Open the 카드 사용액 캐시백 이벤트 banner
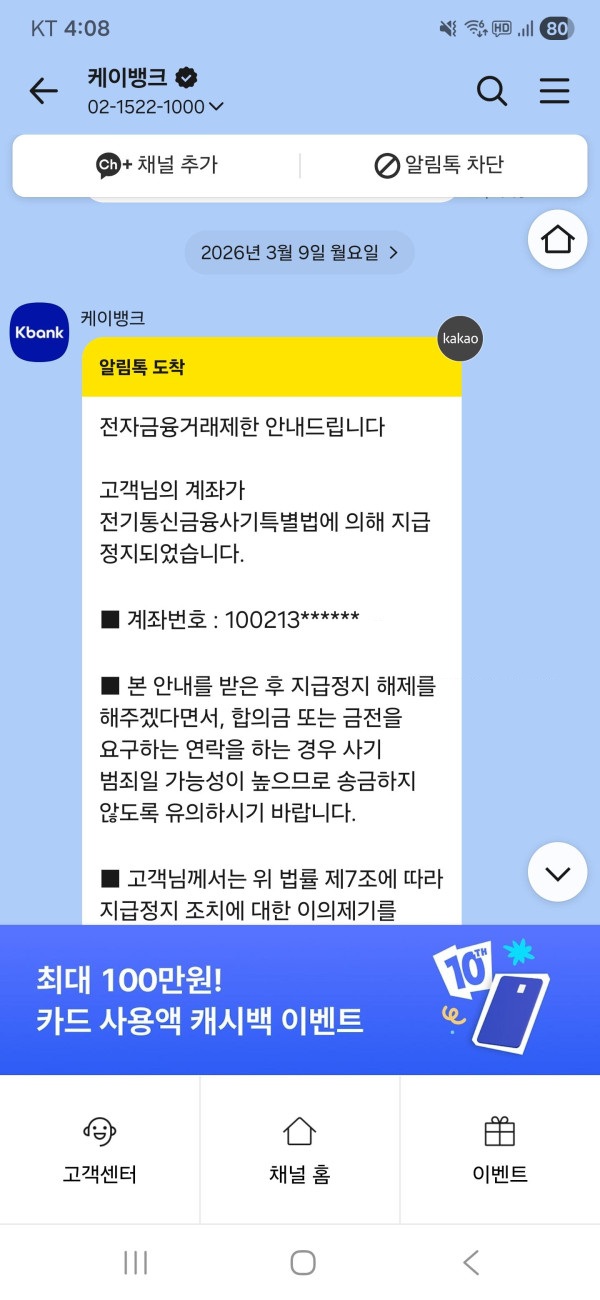This screenshot has height=1300, width=600. [x=300, y=1000]
